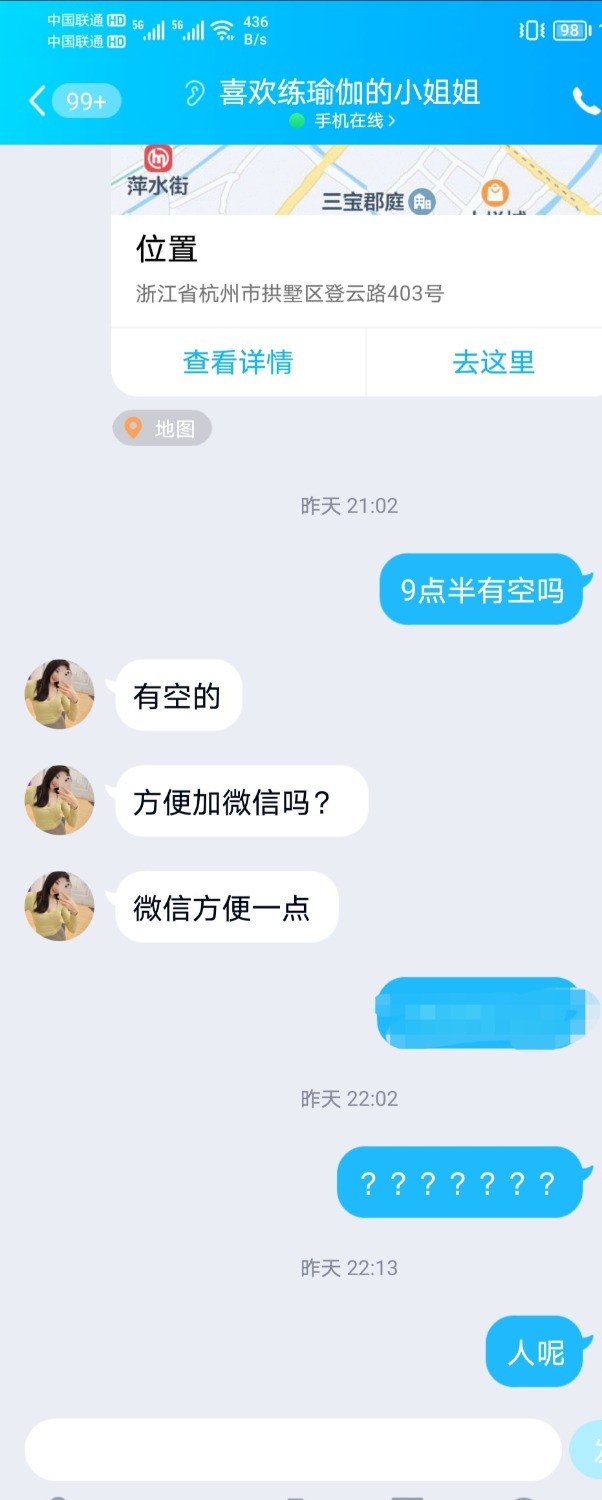Start a voice call with this contact
The width and height of the screenshot is (602, 1500).
(x=585, y=100)
